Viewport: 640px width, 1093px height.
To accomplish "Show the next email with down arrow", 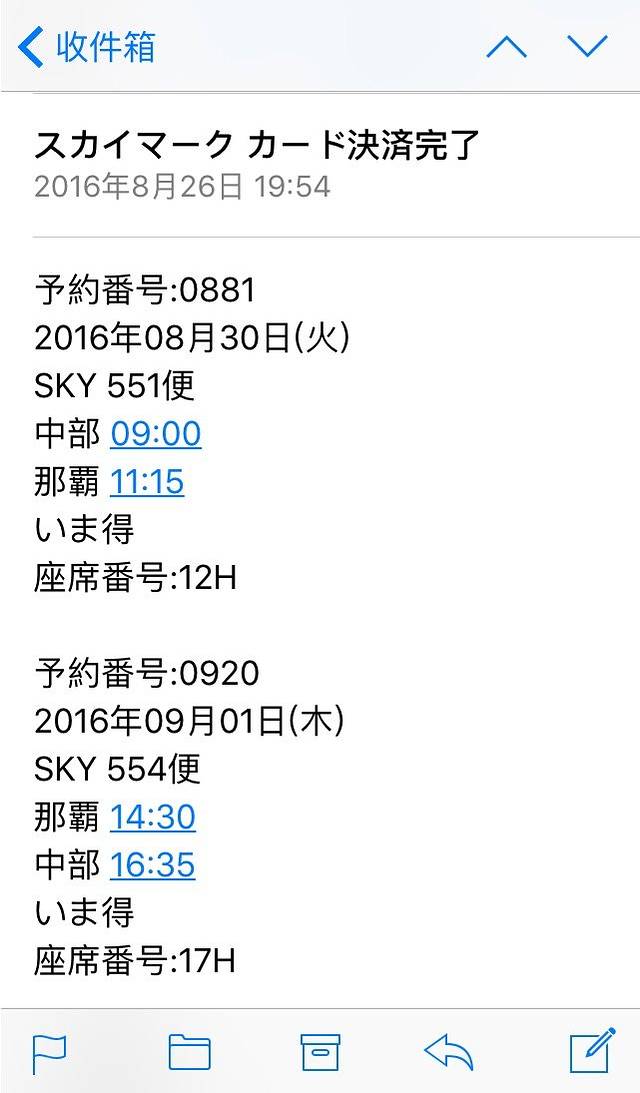I will tap(587, 47).
